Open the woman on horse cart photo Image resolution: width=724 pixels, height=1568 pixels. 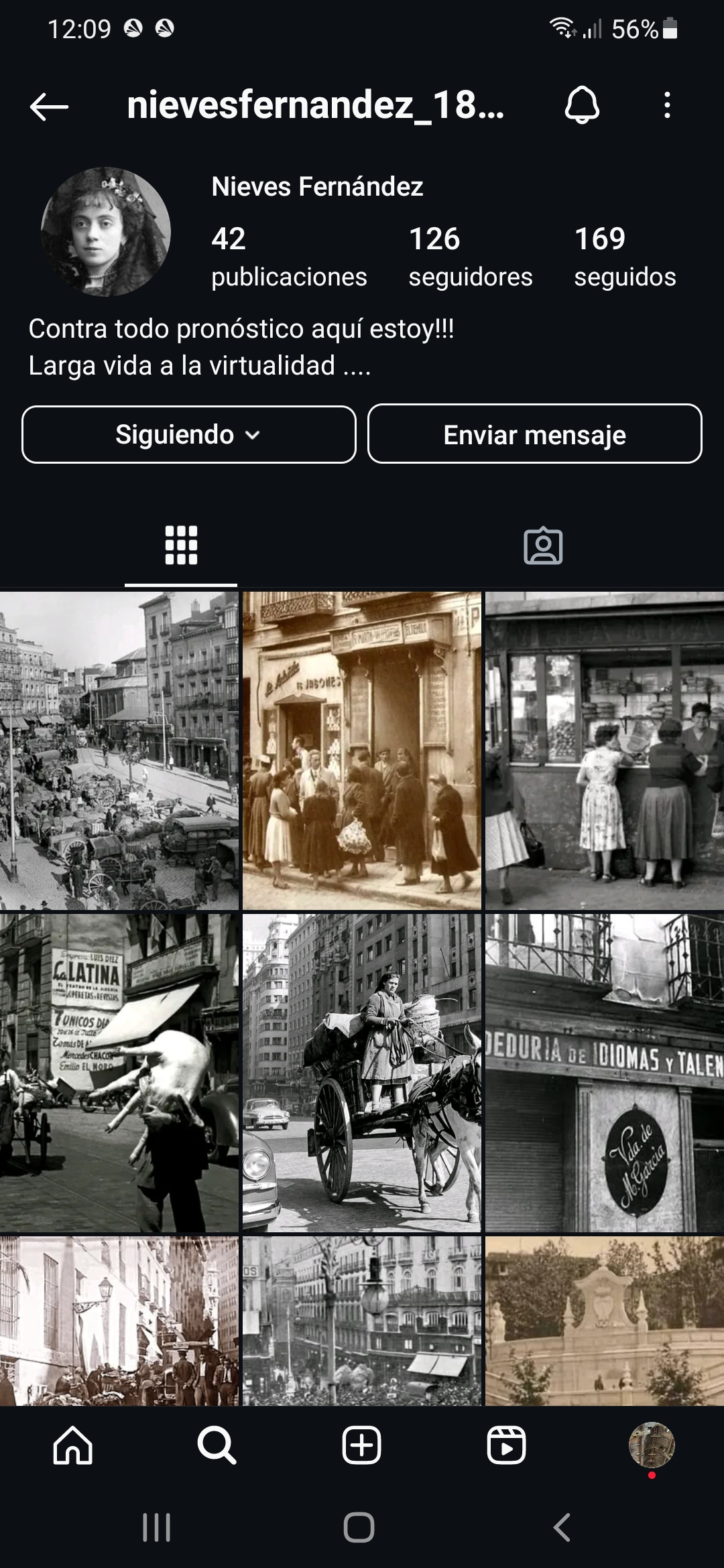tap(361, 1072)
